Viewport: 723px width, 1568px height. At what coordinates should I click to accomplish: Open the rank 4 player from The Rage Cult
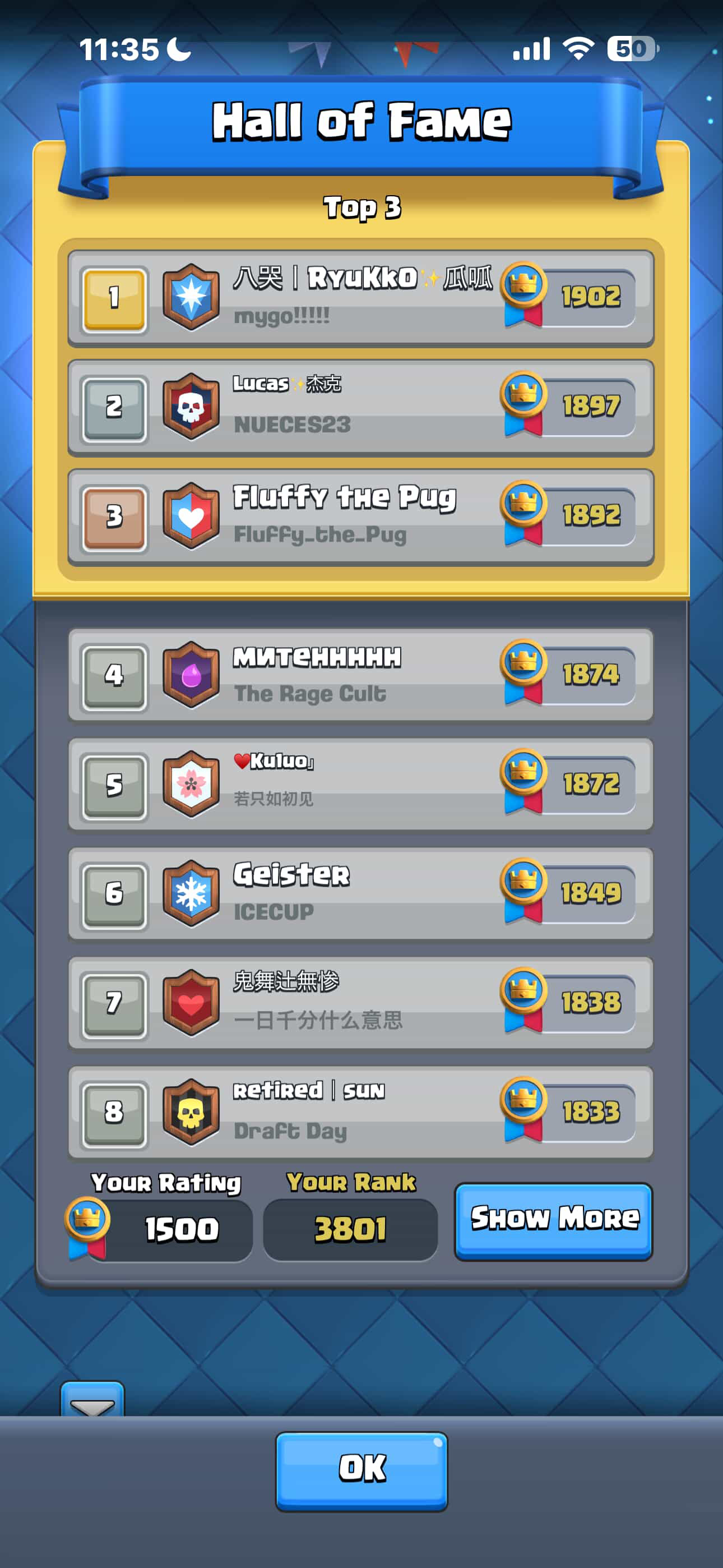(360, 675)
